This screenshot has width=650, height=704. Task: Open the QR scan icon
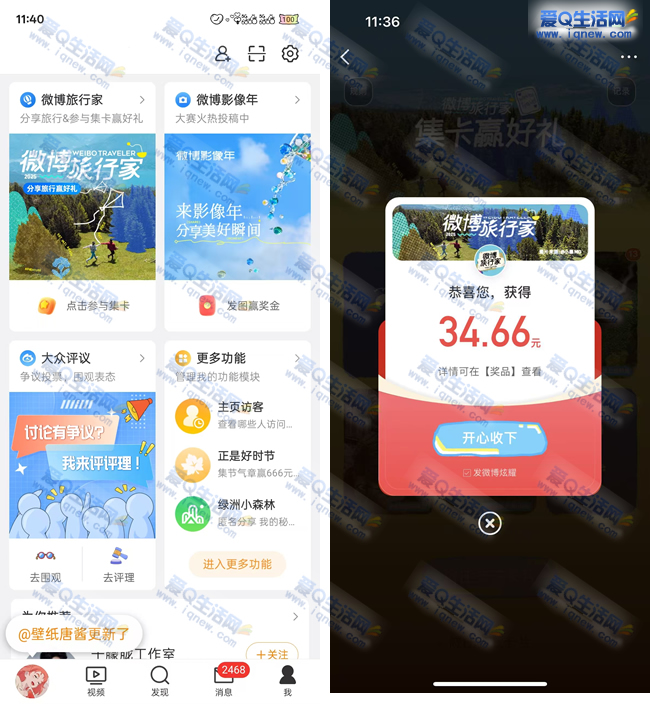click(x=257, y=54)
